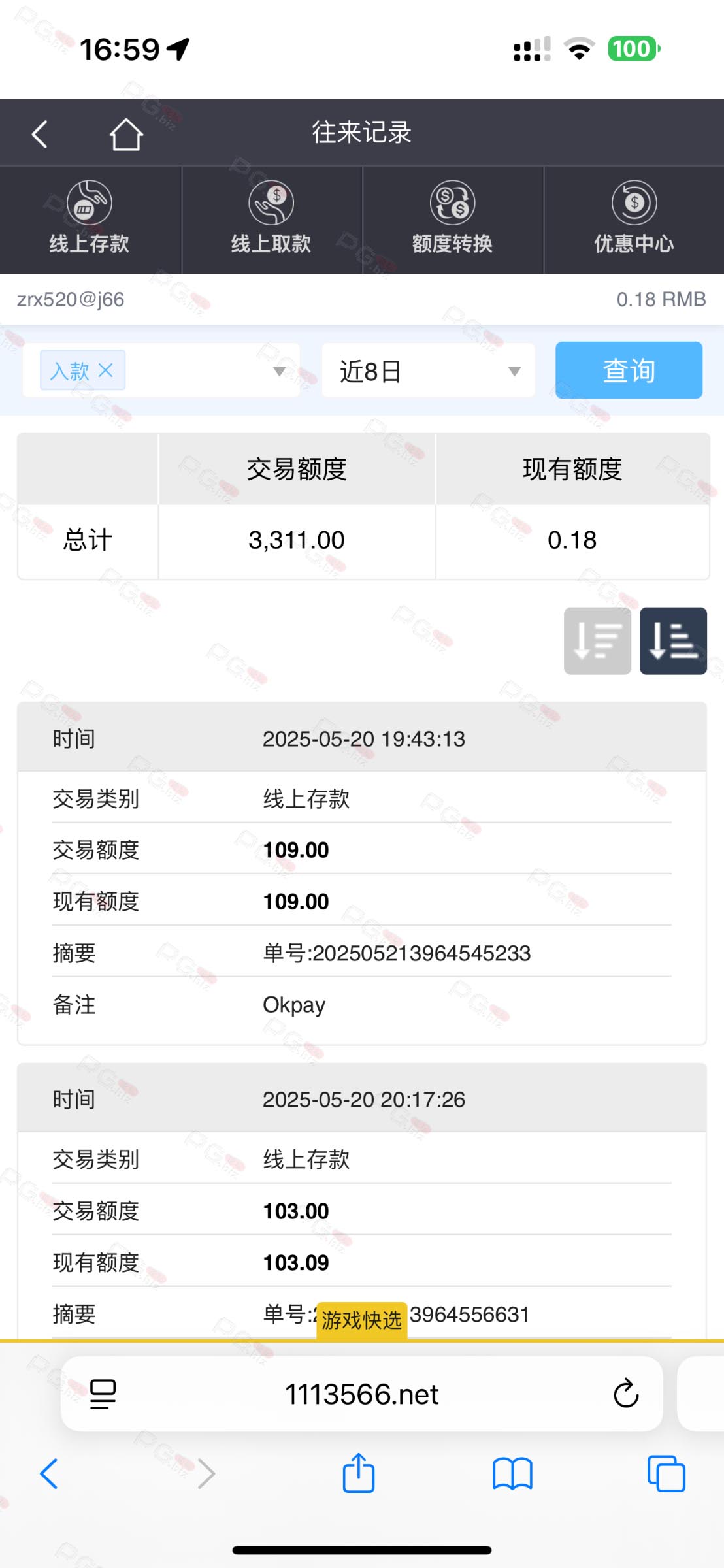724x1568 pixels.
Task: Share this page from Safari toolbar
Action: point(359,1473)
